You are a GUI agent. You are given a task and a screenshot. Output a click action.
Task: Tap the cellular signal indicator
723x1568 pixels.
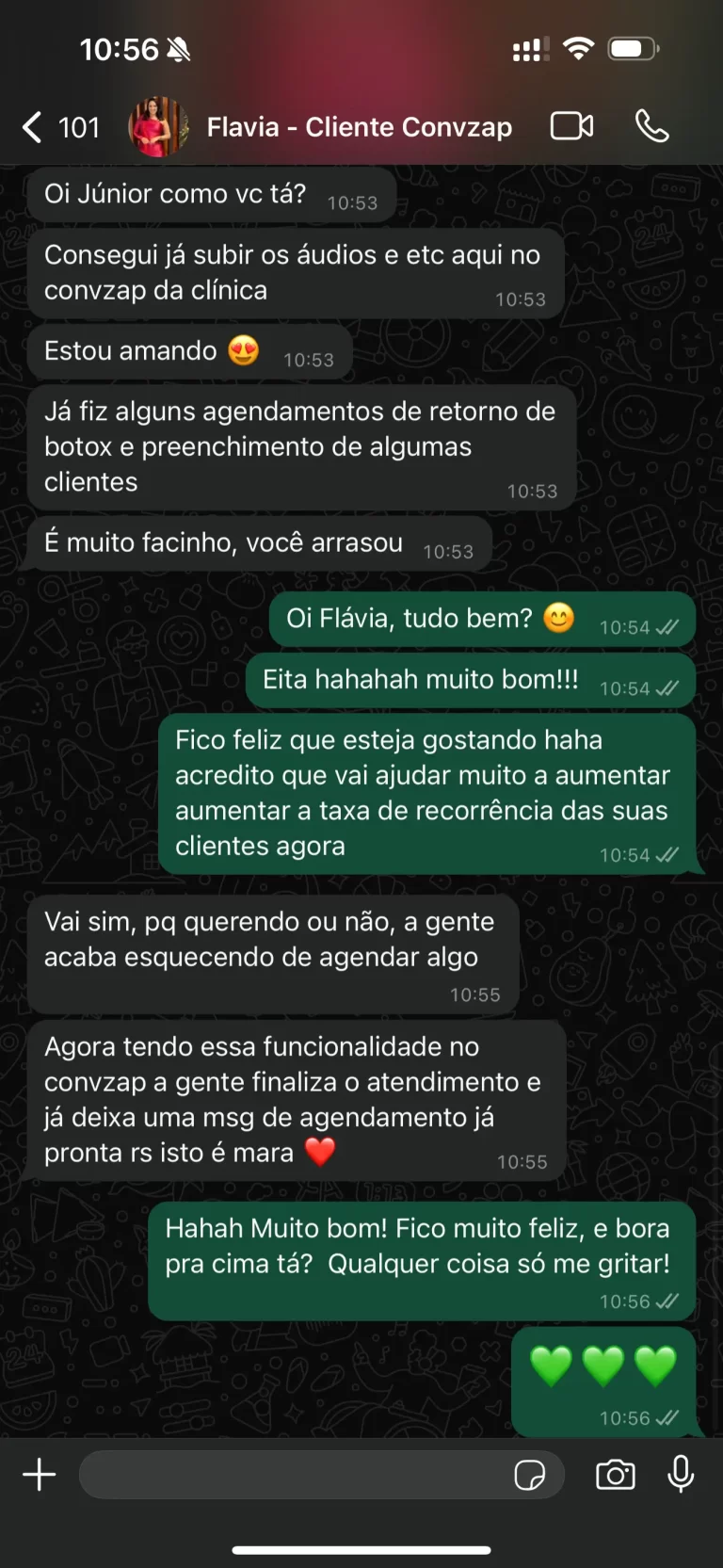[527, 48]
